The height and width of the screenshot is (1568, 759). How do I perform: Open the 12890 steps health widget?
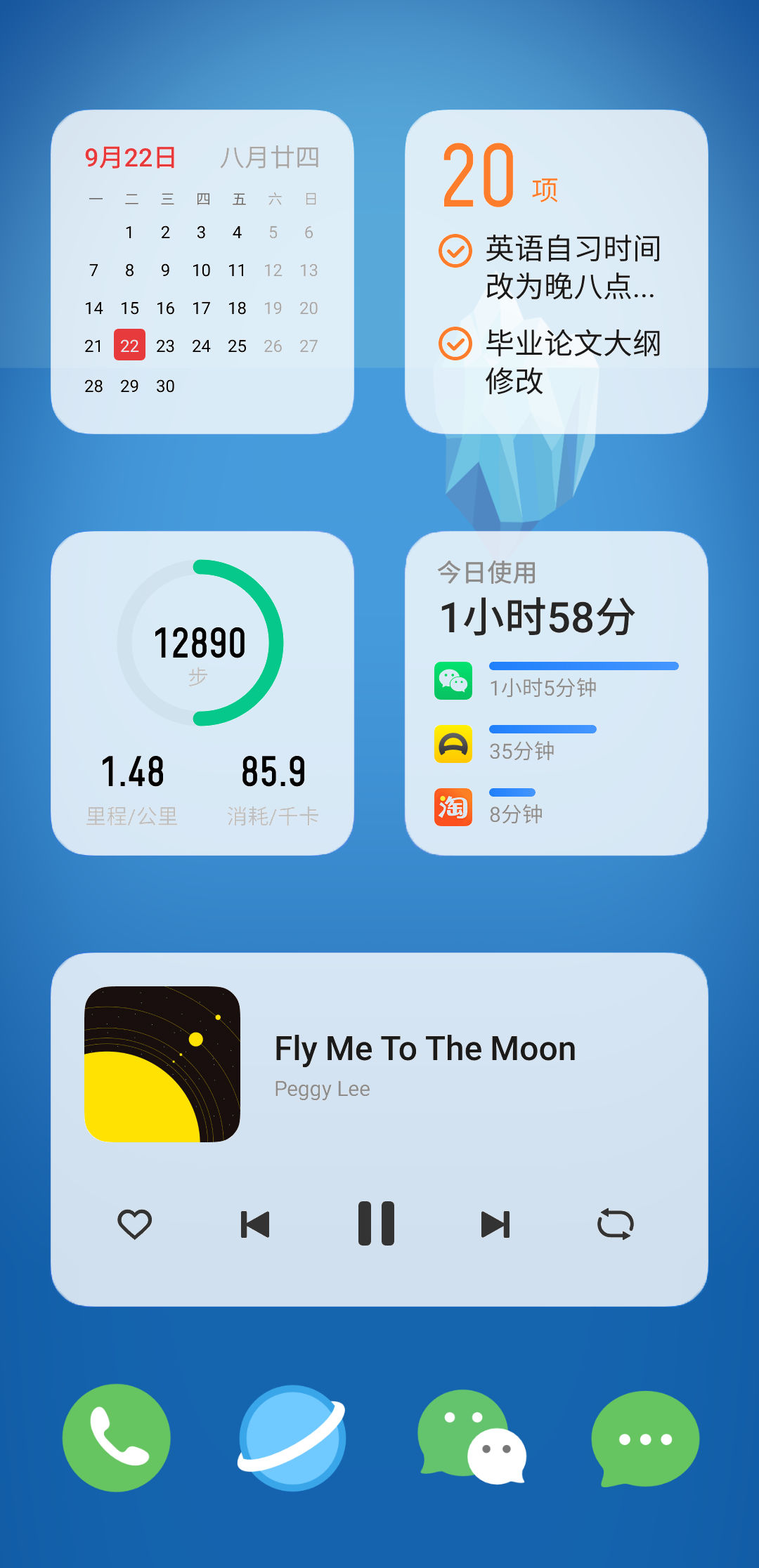click(x=202, y=693)
